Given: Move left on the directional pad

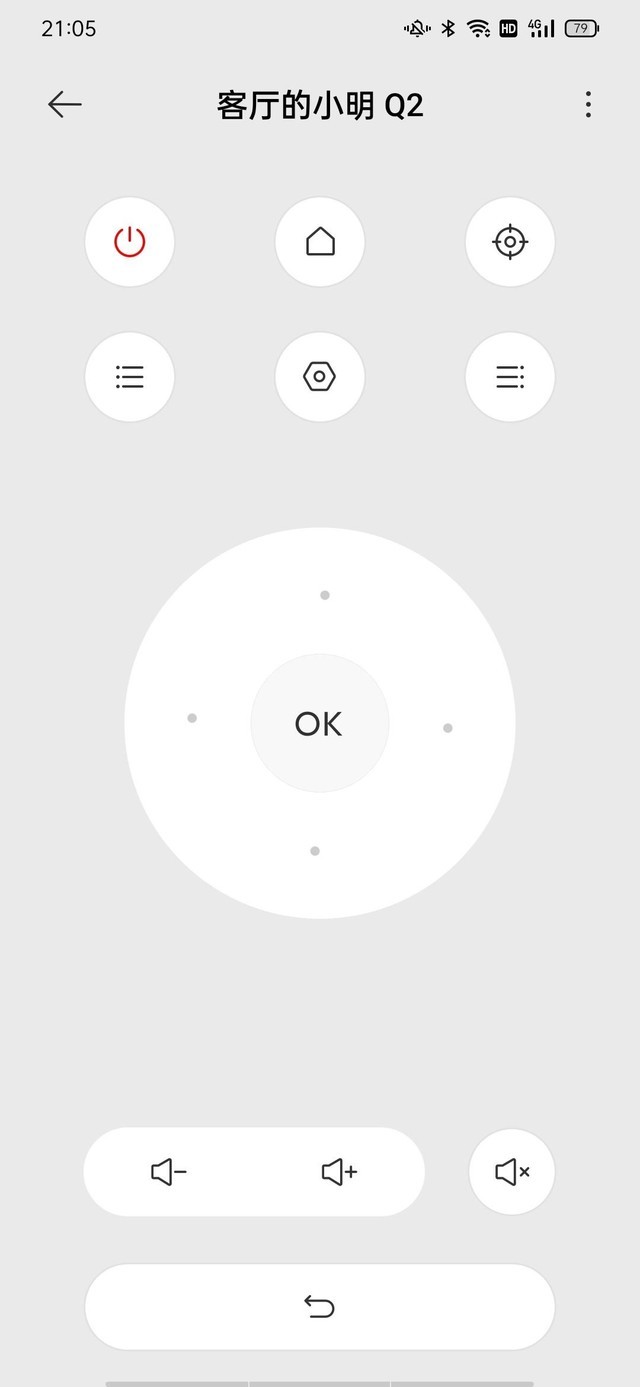Looking at the screenshot, I should [192, 718].
